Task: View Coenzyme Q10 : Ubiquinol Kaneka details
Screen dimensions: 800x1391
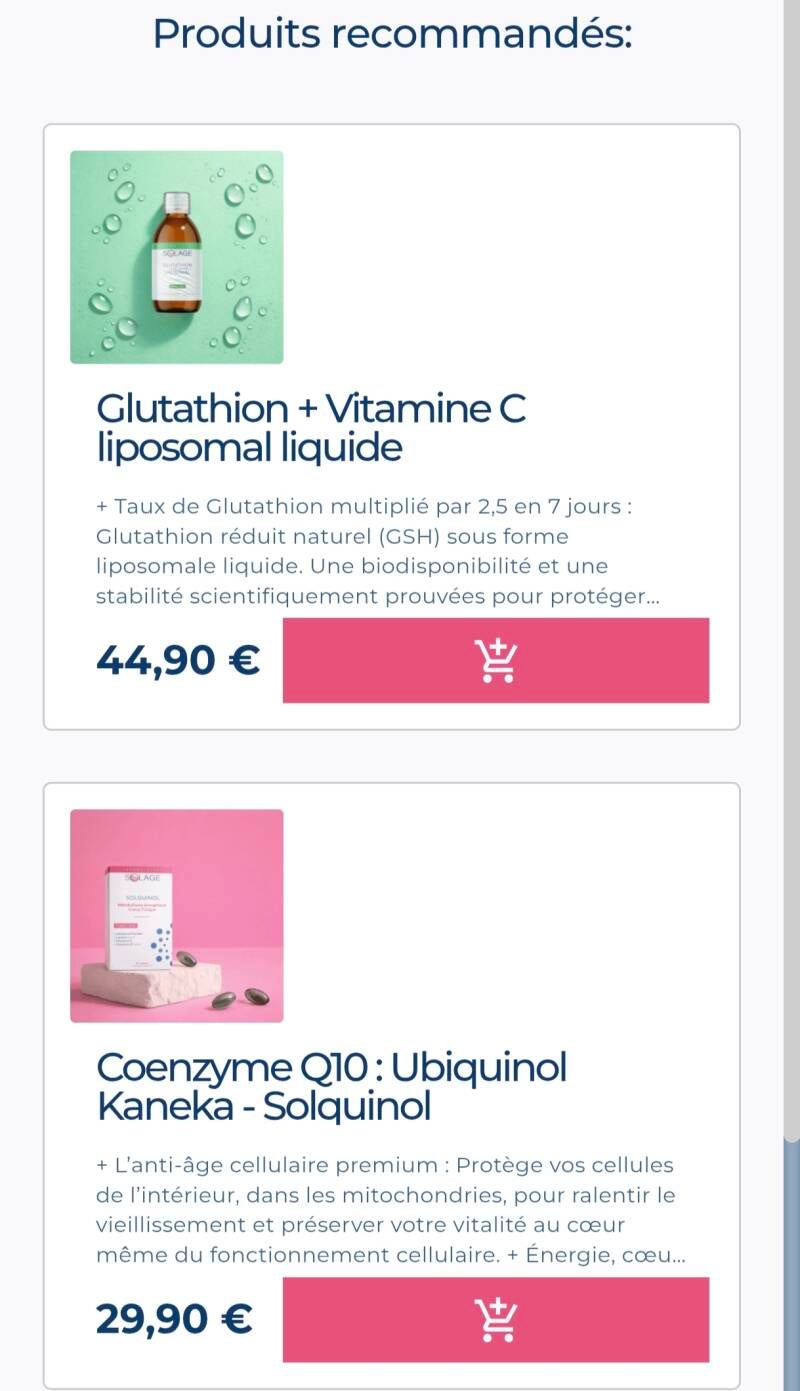Action: tap(330, 1087)
